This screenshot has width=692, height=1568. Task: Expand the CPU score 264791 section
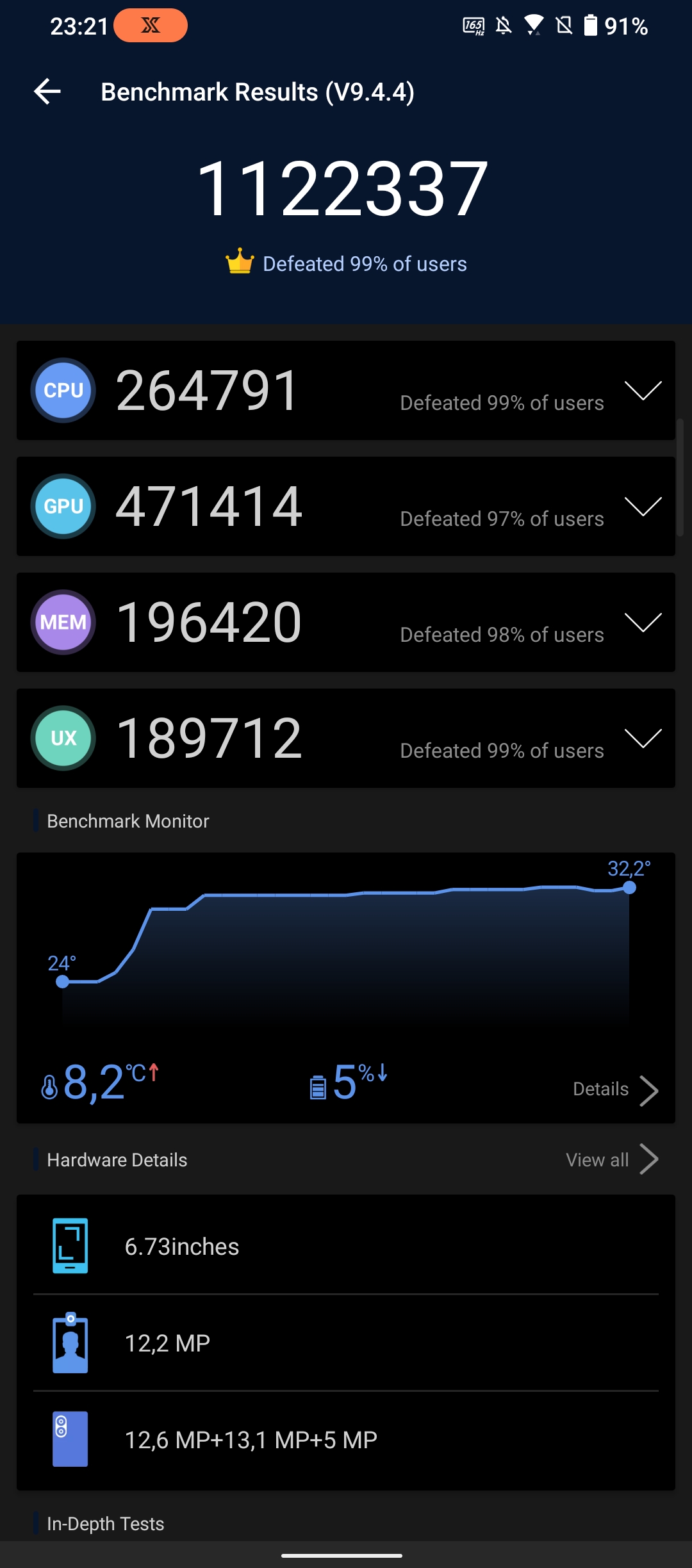[643, 390]
